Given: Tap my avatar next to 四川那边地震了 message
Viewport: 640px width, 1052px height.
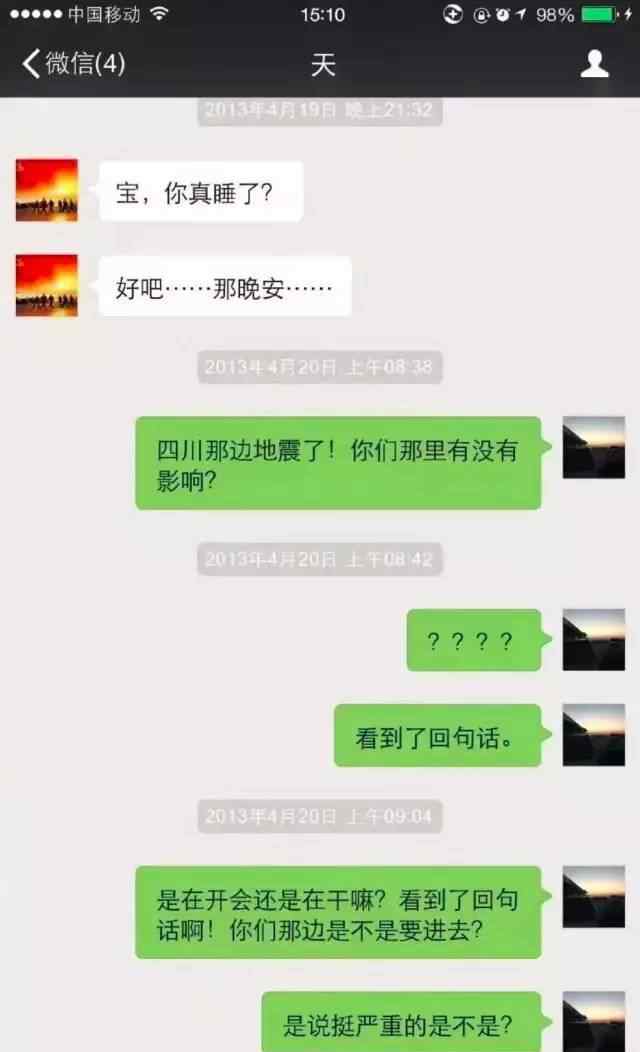Looking at the screenshot, I should point(594,448).
